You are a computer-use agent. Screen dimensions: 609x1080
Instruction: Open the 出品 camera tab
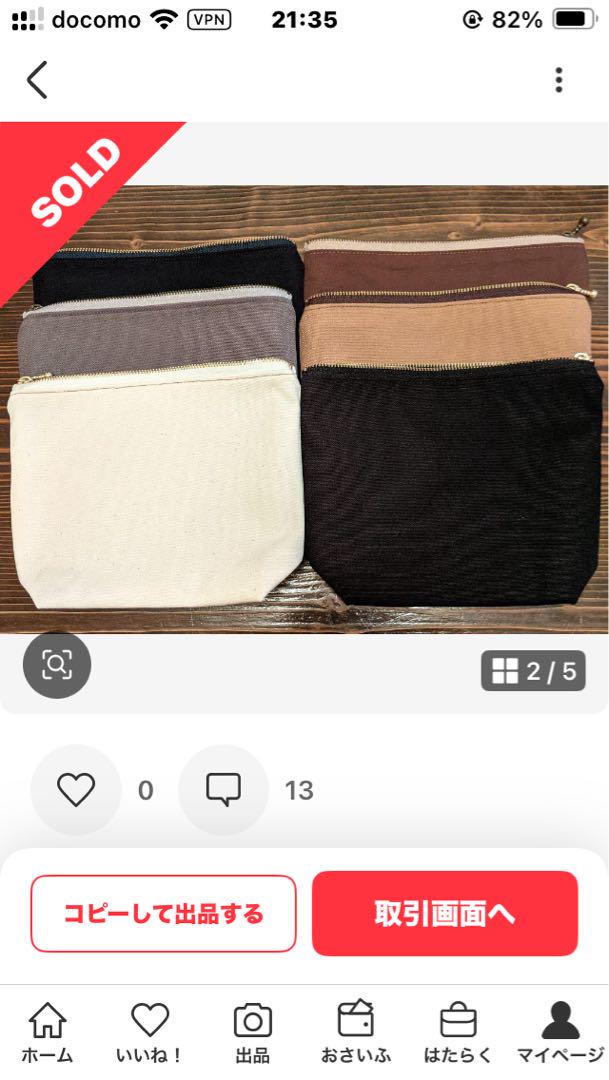pos(253,1033)
